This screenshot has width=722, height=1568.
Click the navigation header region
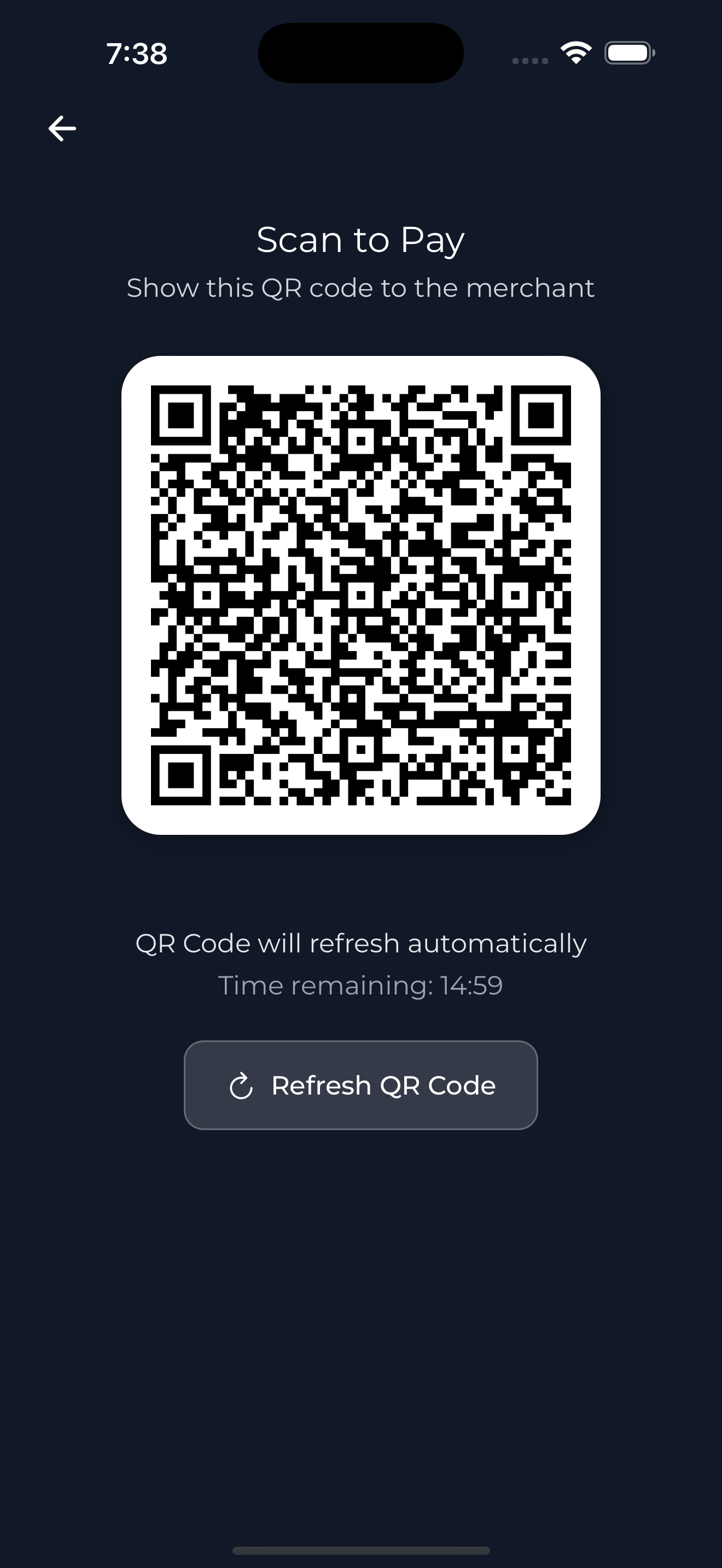[360, 127]
